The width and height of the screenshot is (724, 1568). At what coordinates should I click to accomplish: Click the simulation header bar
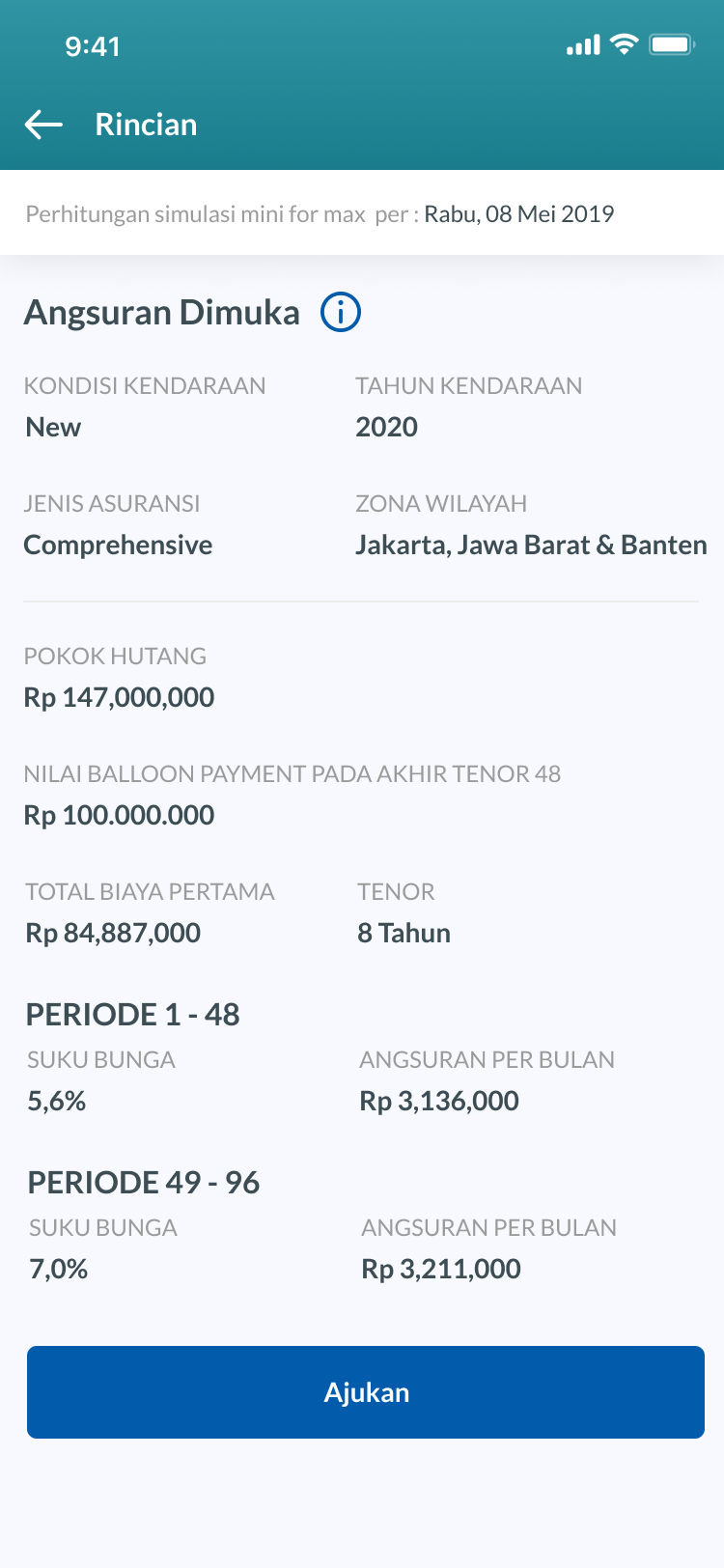coord(362,213)
